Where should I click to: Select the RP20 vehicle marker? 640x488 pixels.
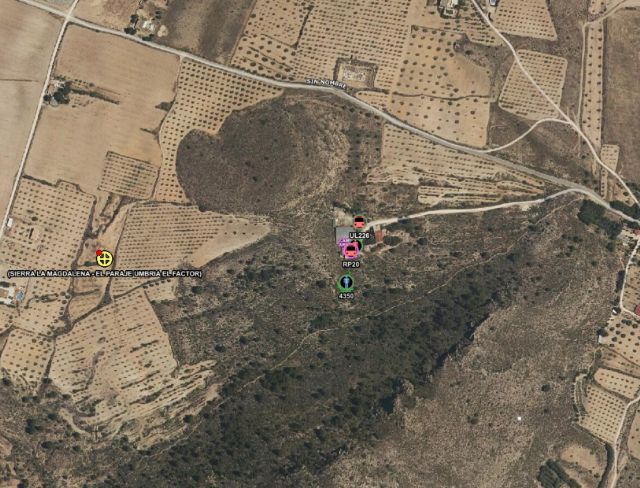click(x=351, y=250)
